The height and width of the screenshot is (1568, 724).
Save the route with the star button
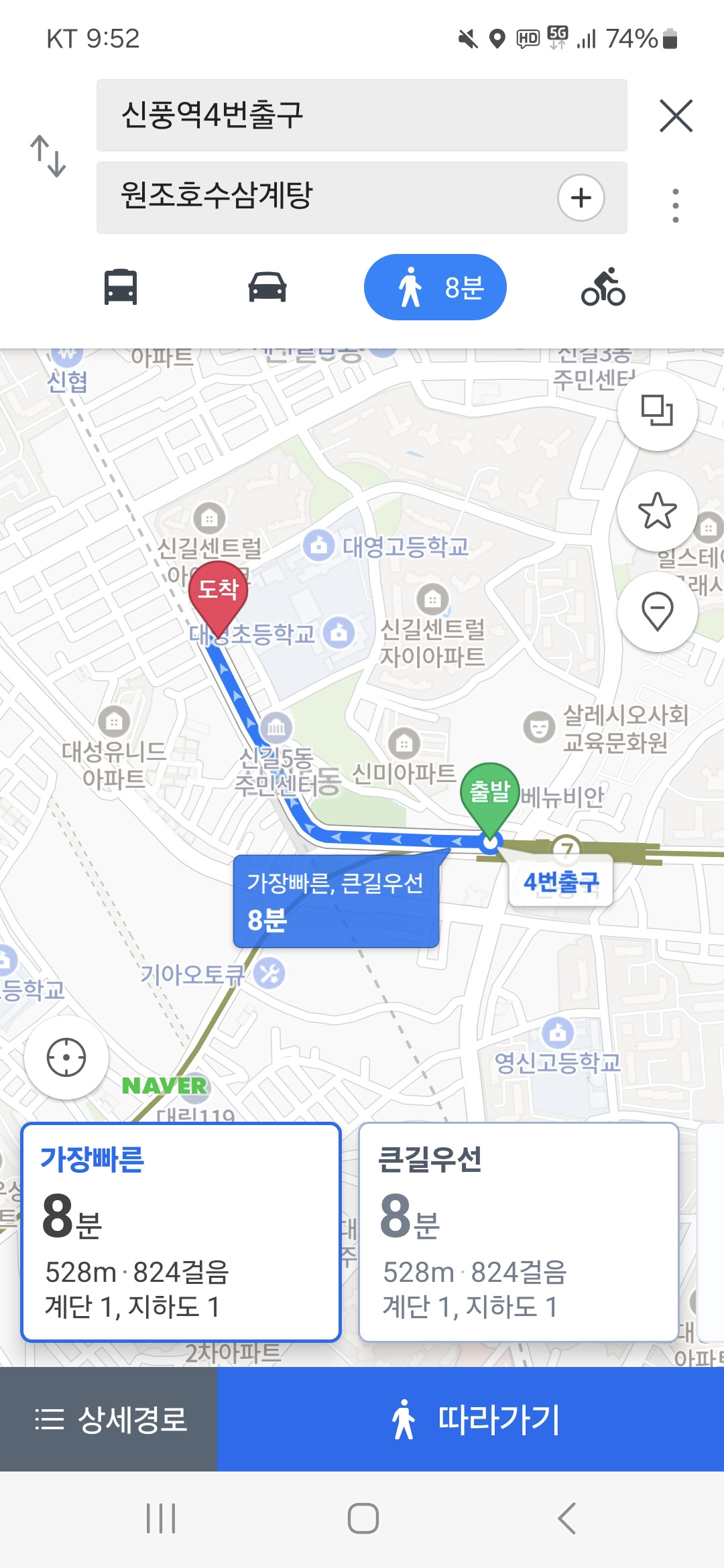[x=657, y=511]
